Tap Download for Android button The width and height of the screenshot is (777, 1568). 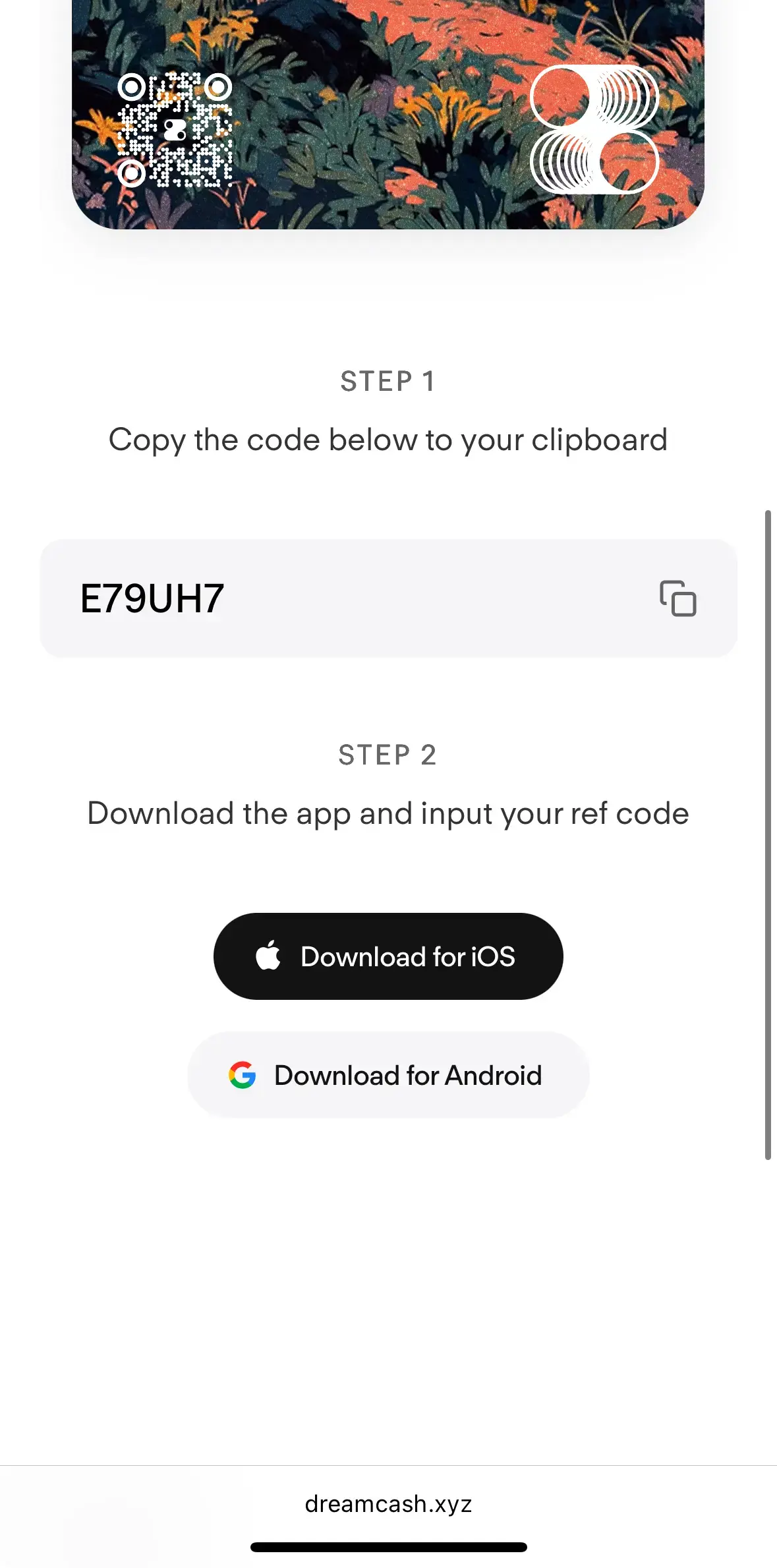tap(388, 1075)
